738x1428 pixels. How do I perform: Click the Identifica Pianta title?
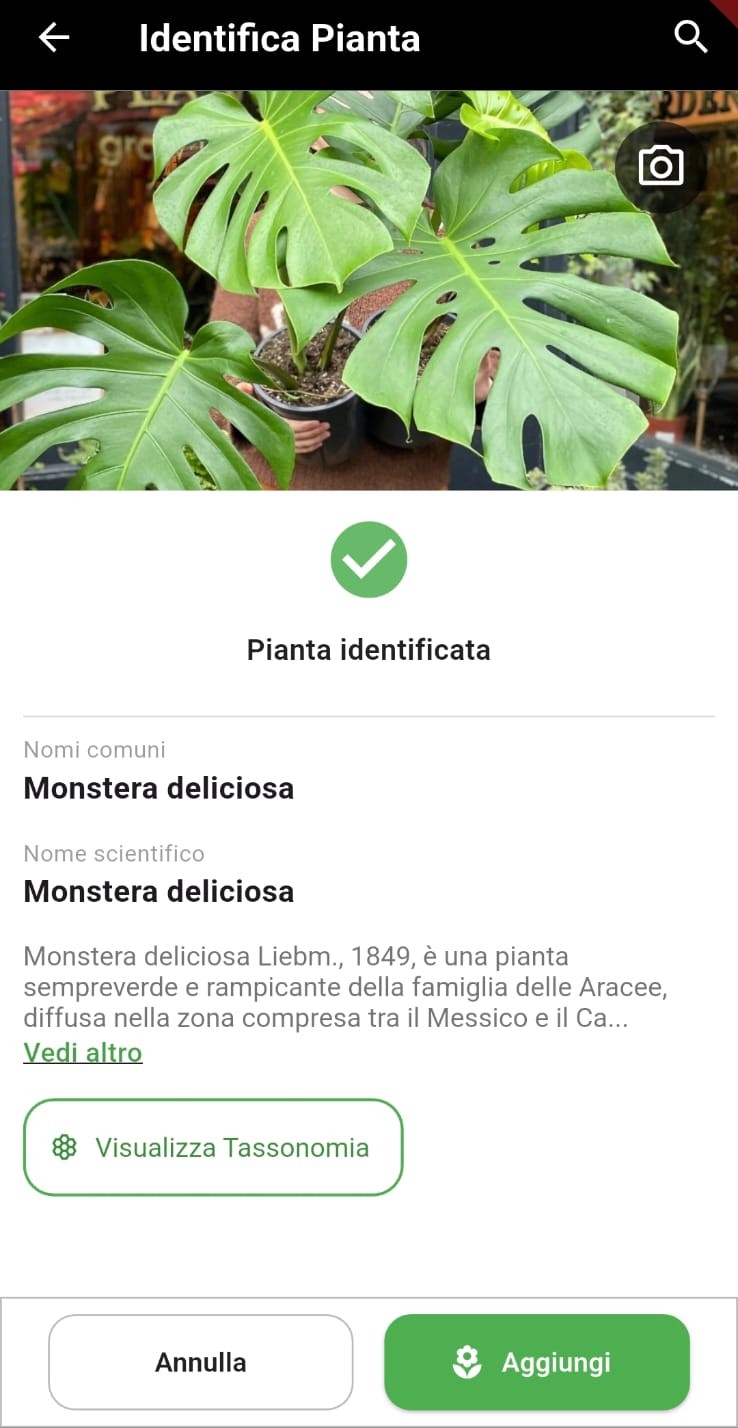(x=279, y=37)
